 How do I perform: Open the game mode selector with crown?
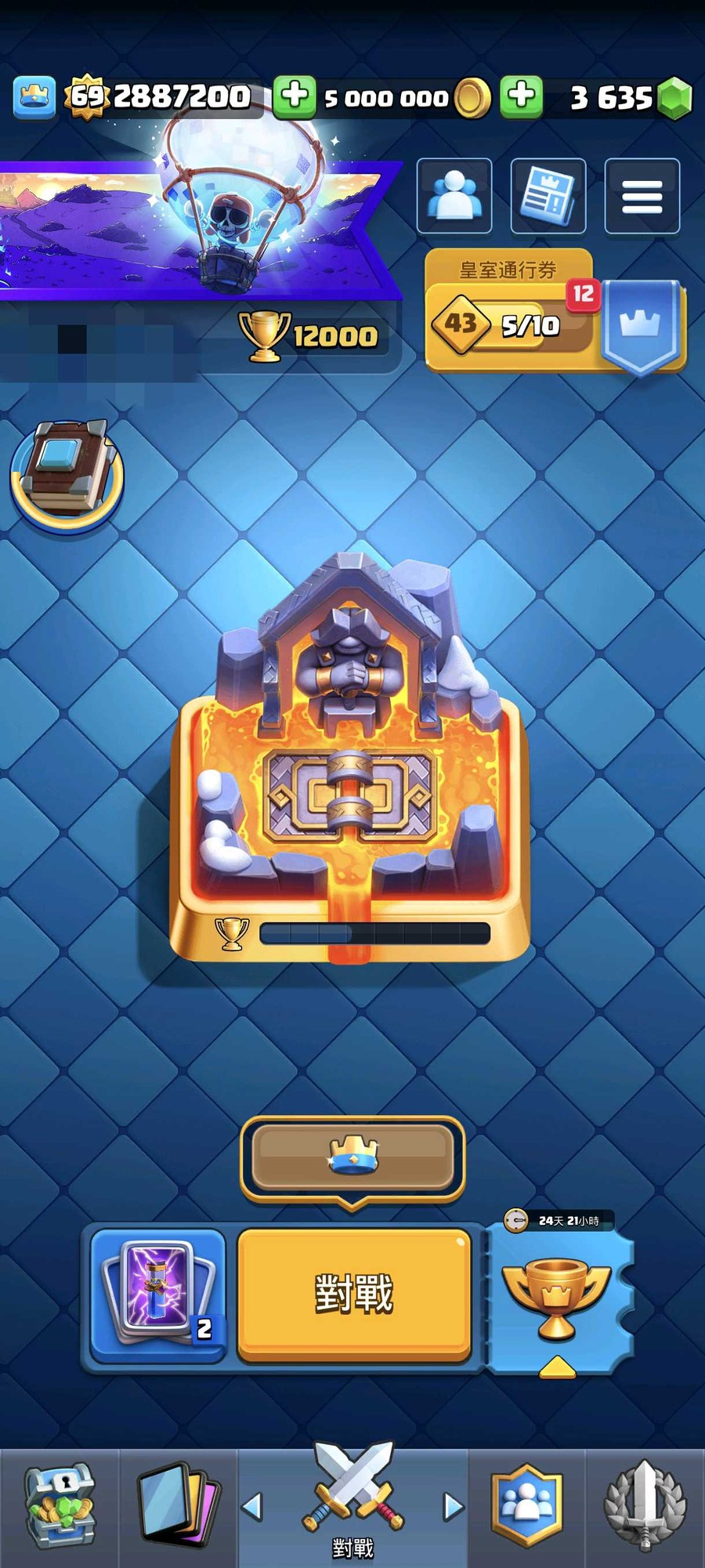tap(352, 1157)
